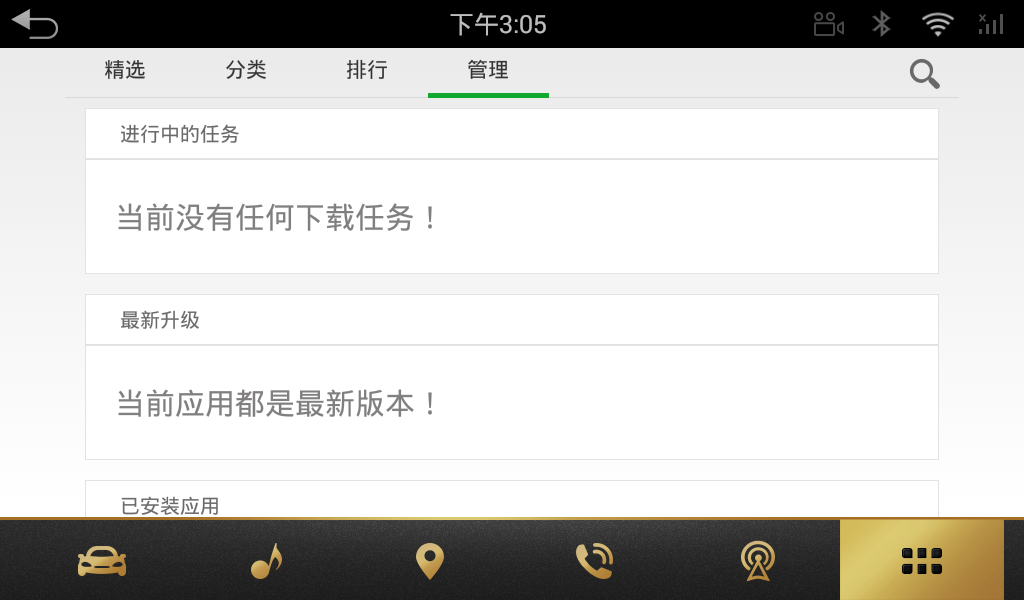Open the radio antenna icon
The image size is (1024, 600).
[x=758, y=561]
